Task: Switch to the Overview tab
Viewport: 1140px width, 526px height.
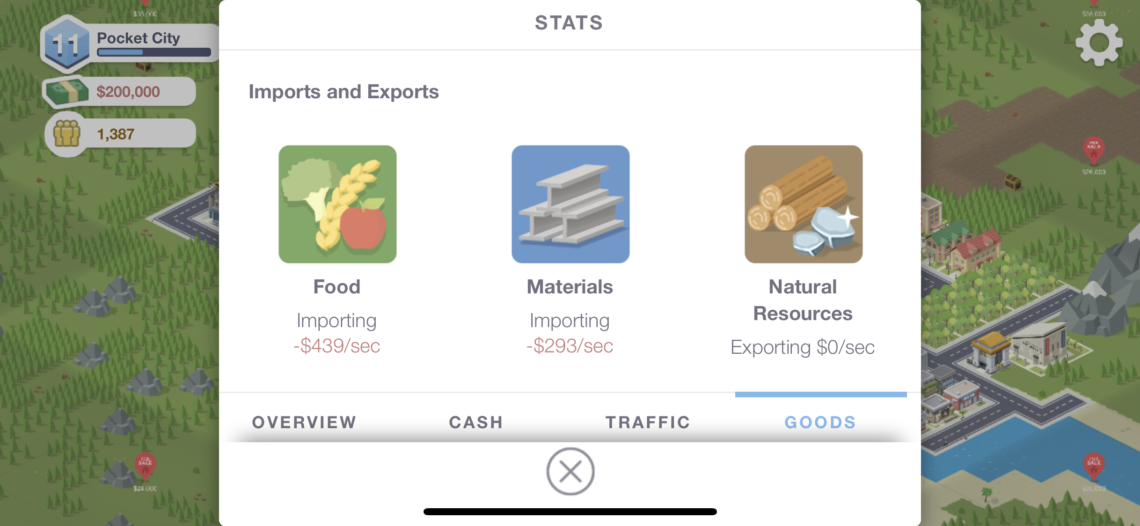Action: 304,422
